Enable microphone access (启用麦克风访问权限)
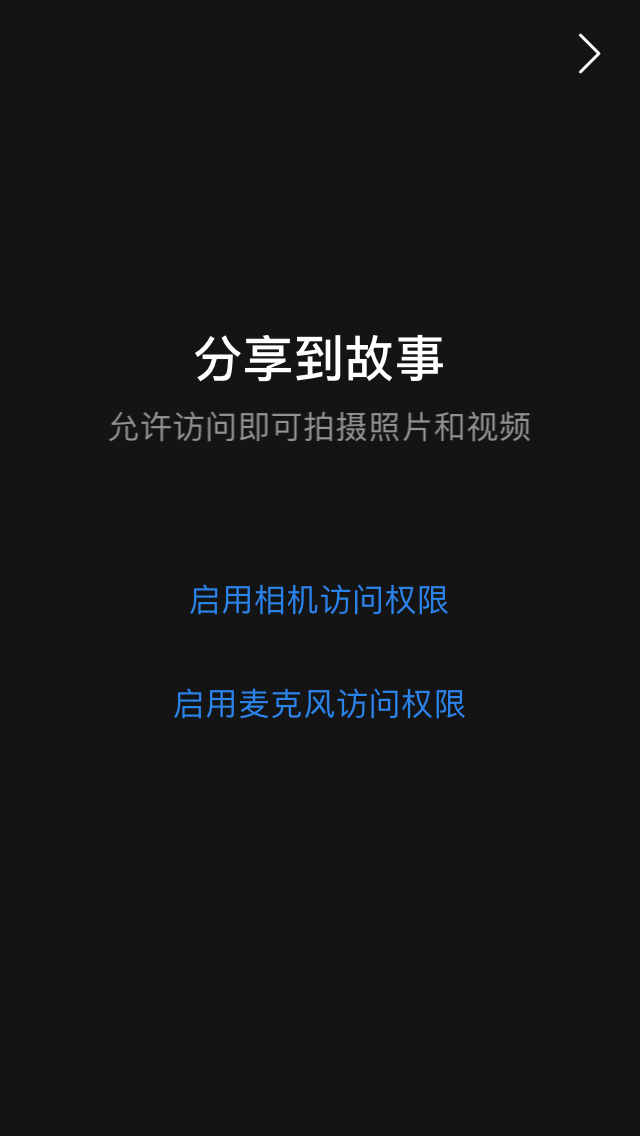 [319, 704]
